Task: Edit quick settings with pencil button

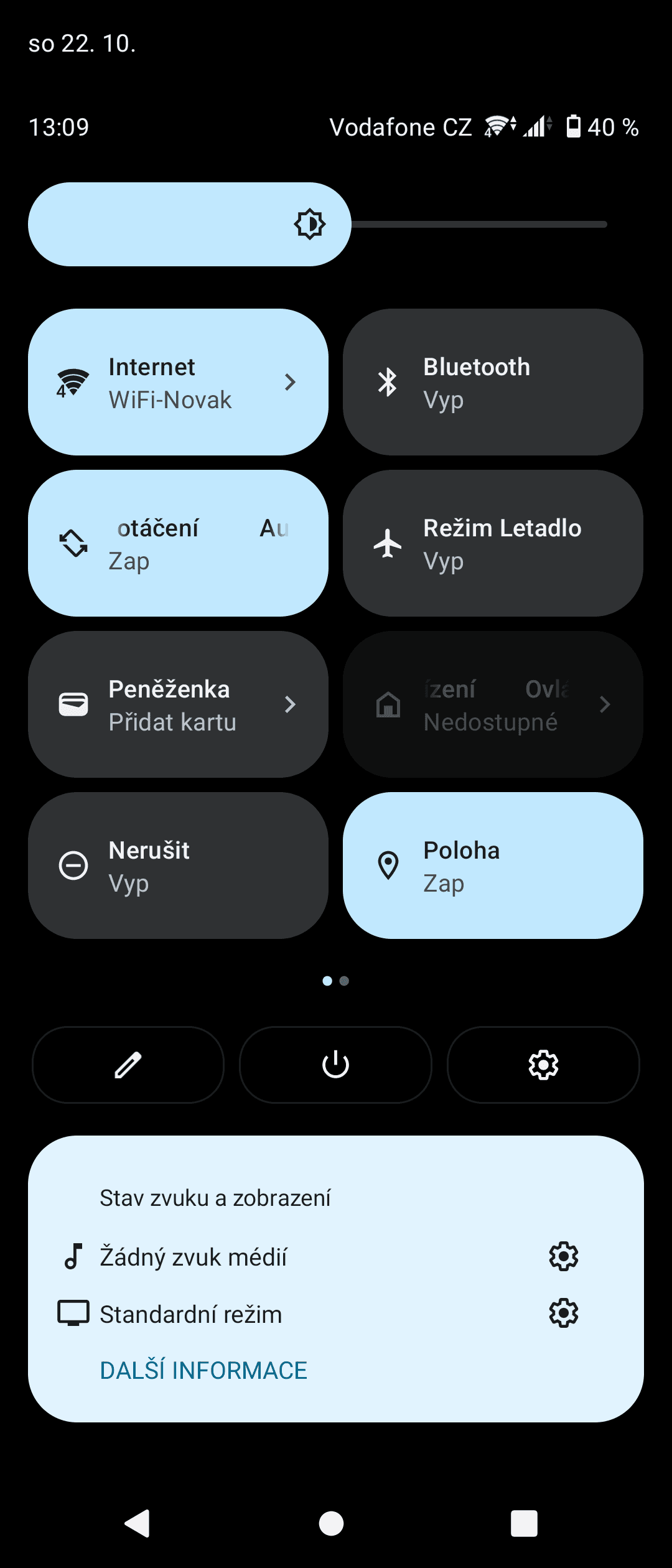Action: 128,1065
